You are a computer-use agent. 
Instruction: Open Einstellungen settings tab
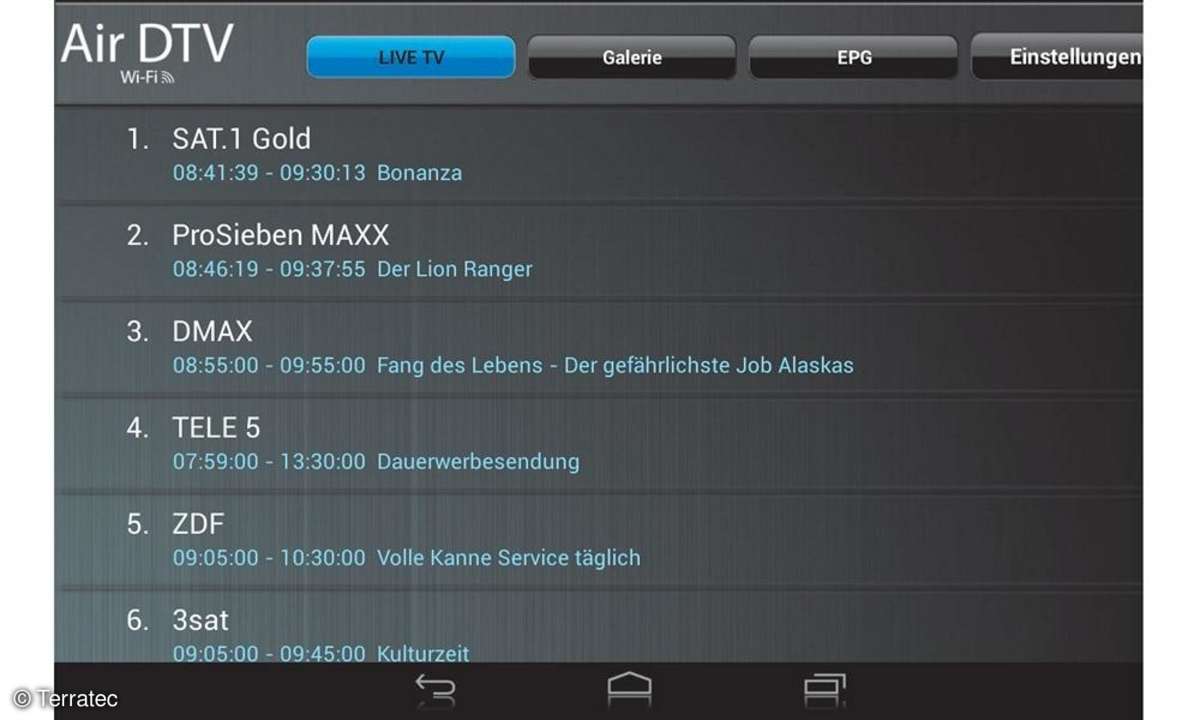[1062, 58]
